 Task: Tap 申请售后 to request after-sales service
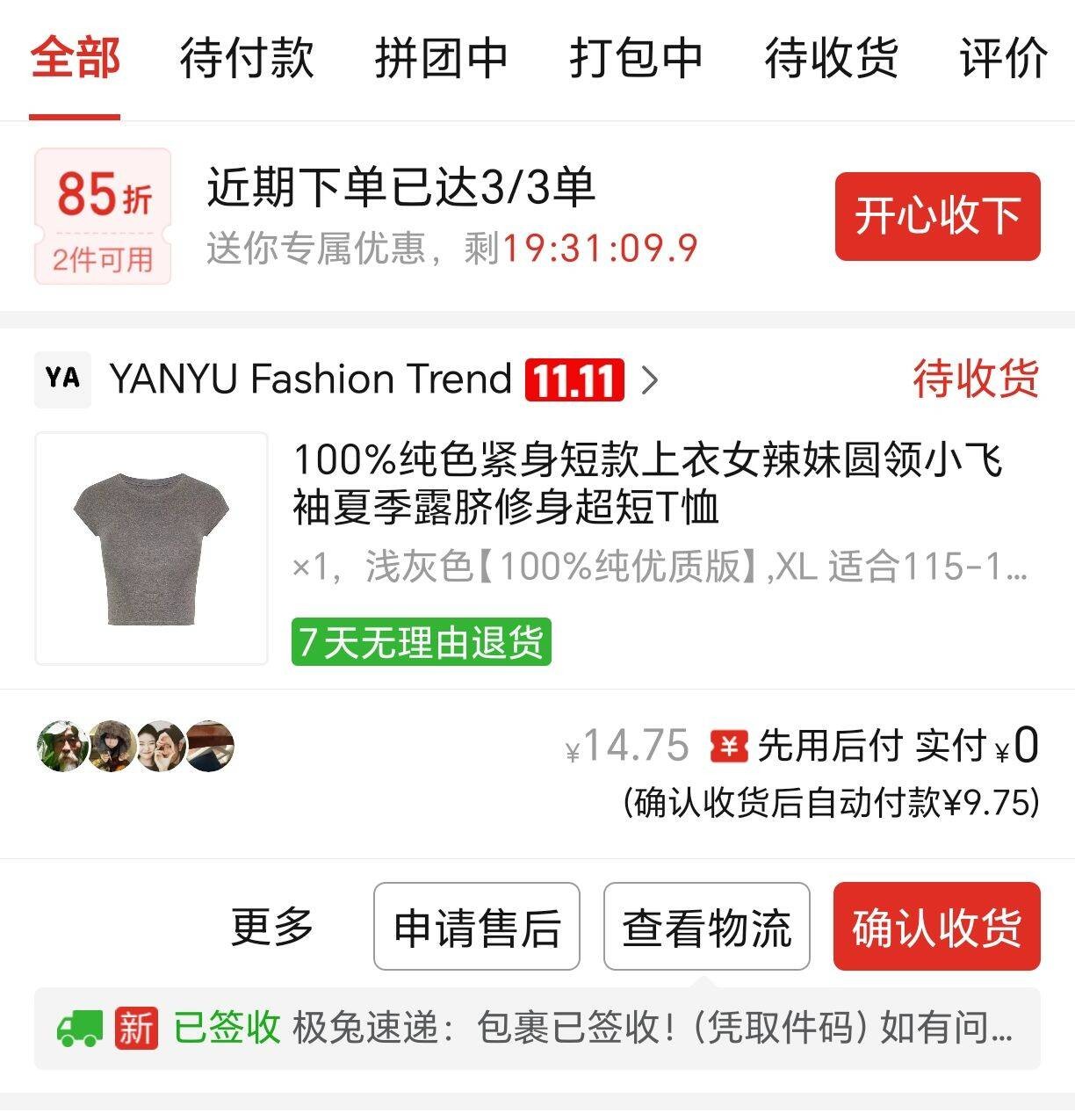[477, 927]
